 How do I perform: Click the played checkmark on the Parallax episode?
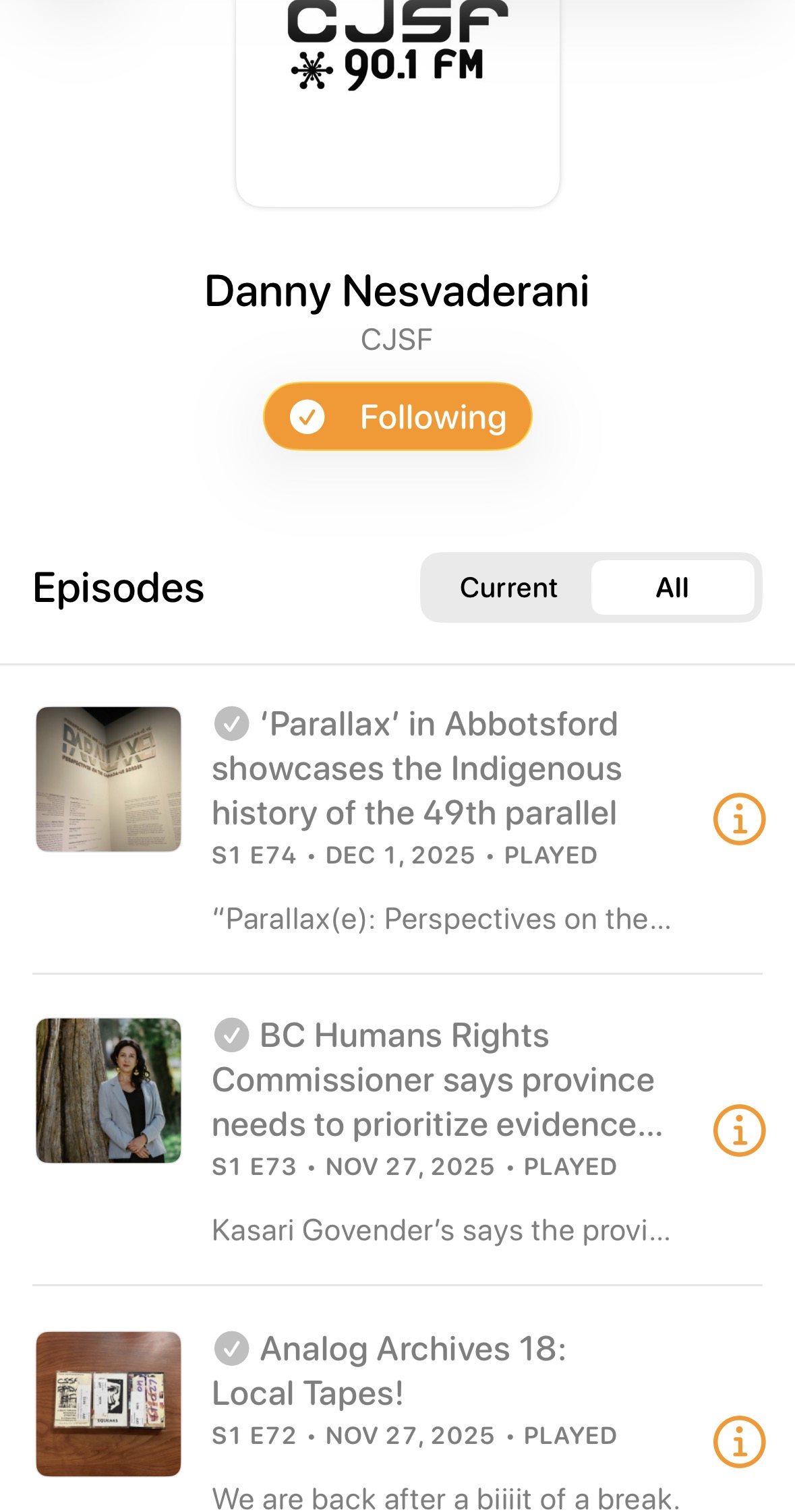click(231, 723)
